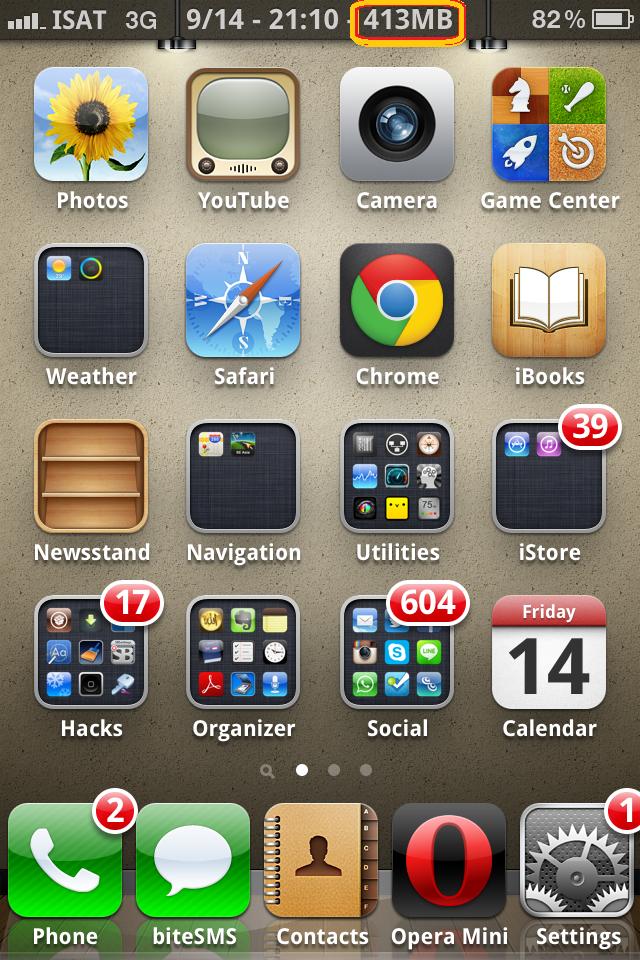Launch YouTube
The height and width of the screenshot is (960, 640).
point(243,124)
